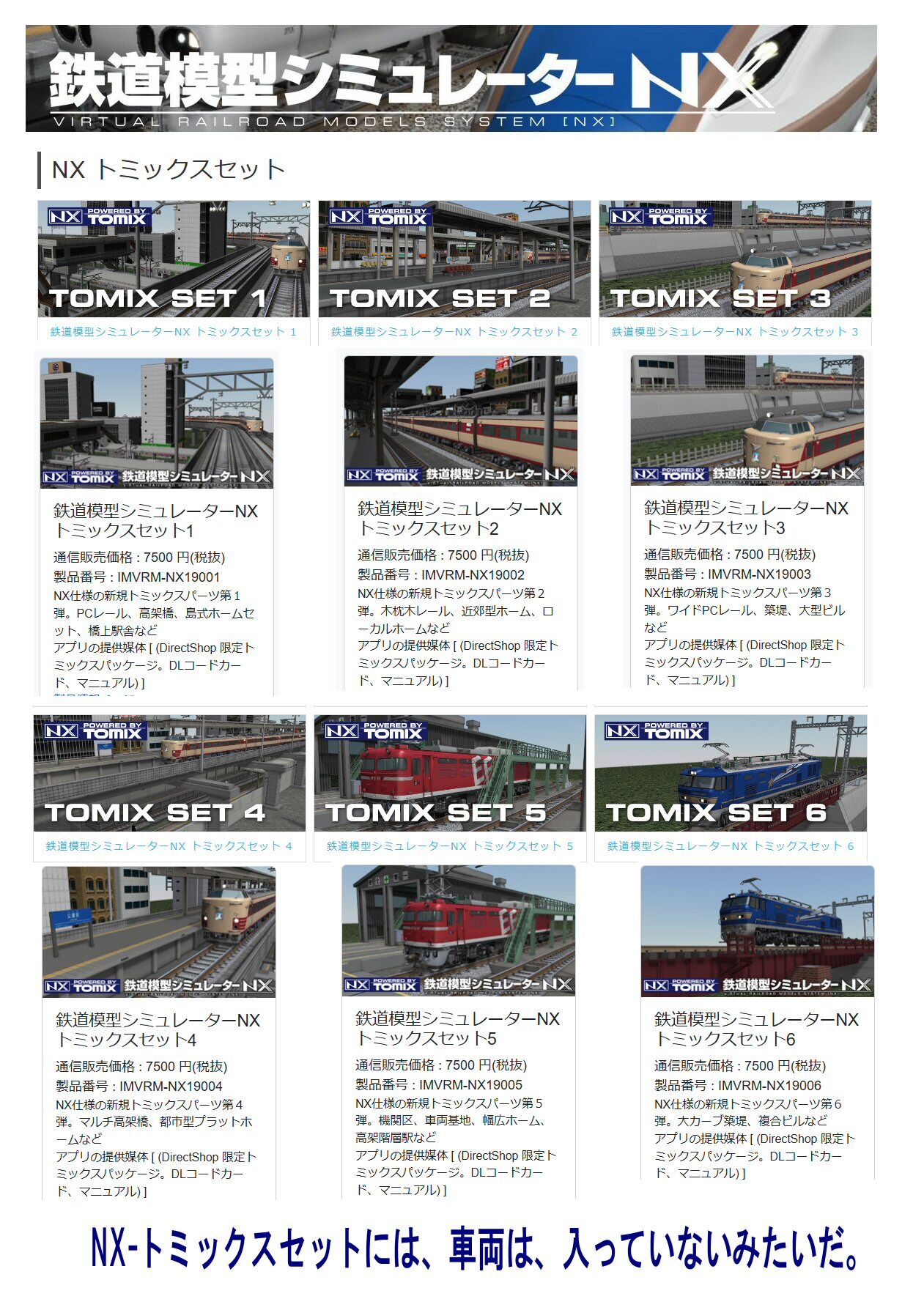
Task: Select the TOMIX SET 5 red locomotive banner
Action: 451,773
